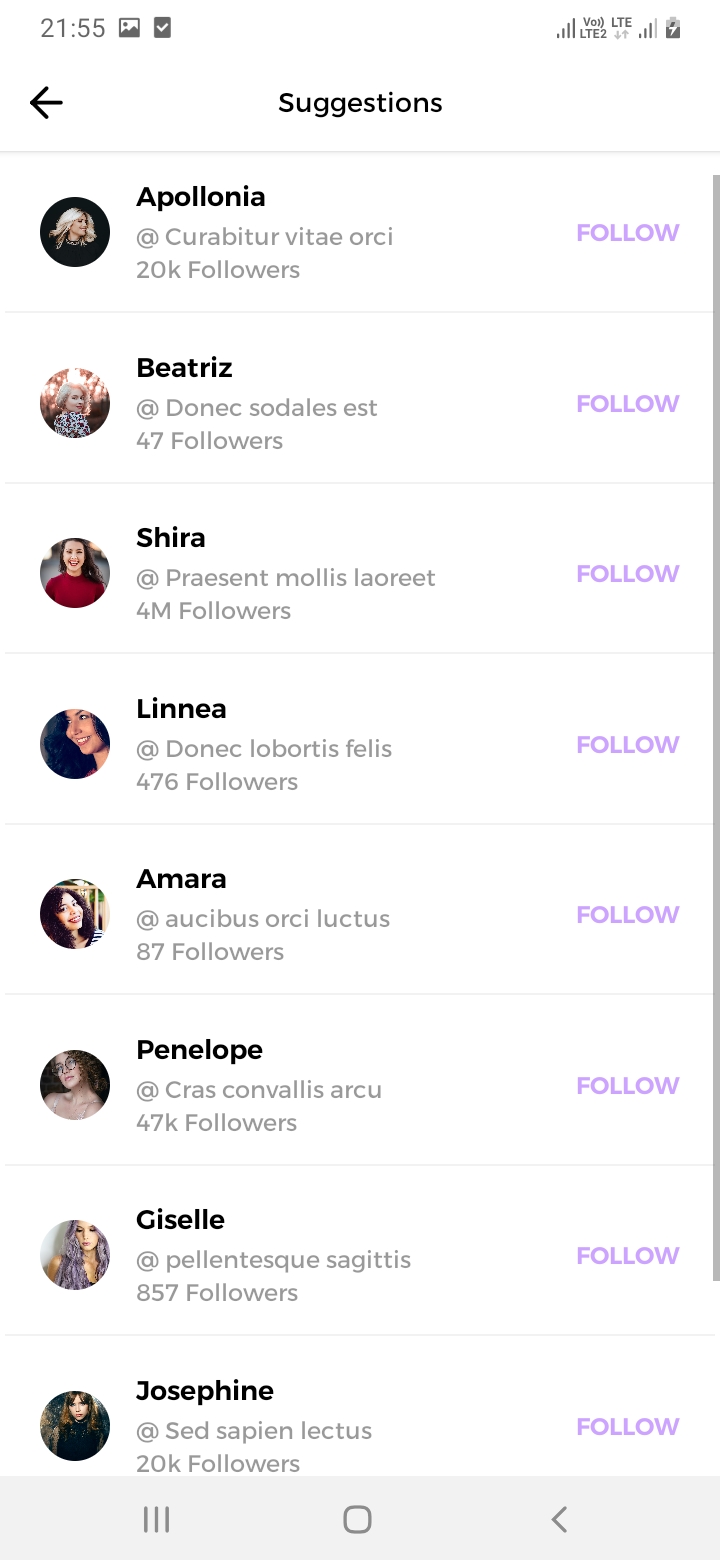Follow Beatriz
Image resolution: width=720 pixels, height=1560 pixels.
627,404
